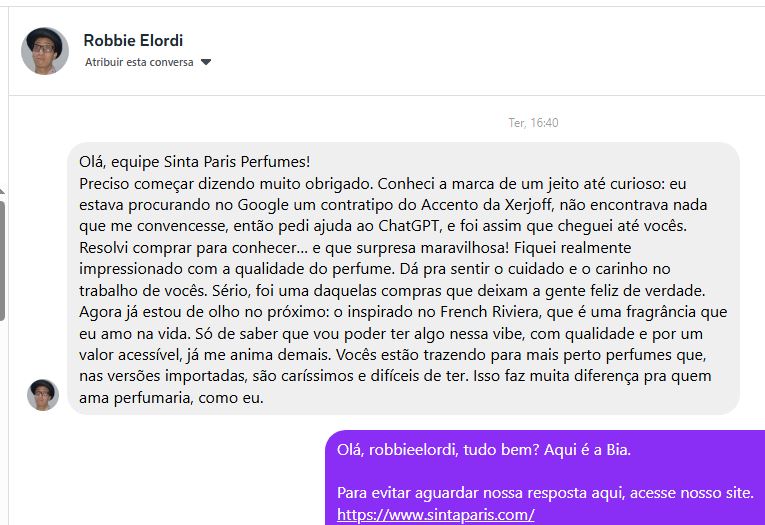
Task: Open the 'Atribuir esta conversa' dropdown
Action: coord(148,62)
